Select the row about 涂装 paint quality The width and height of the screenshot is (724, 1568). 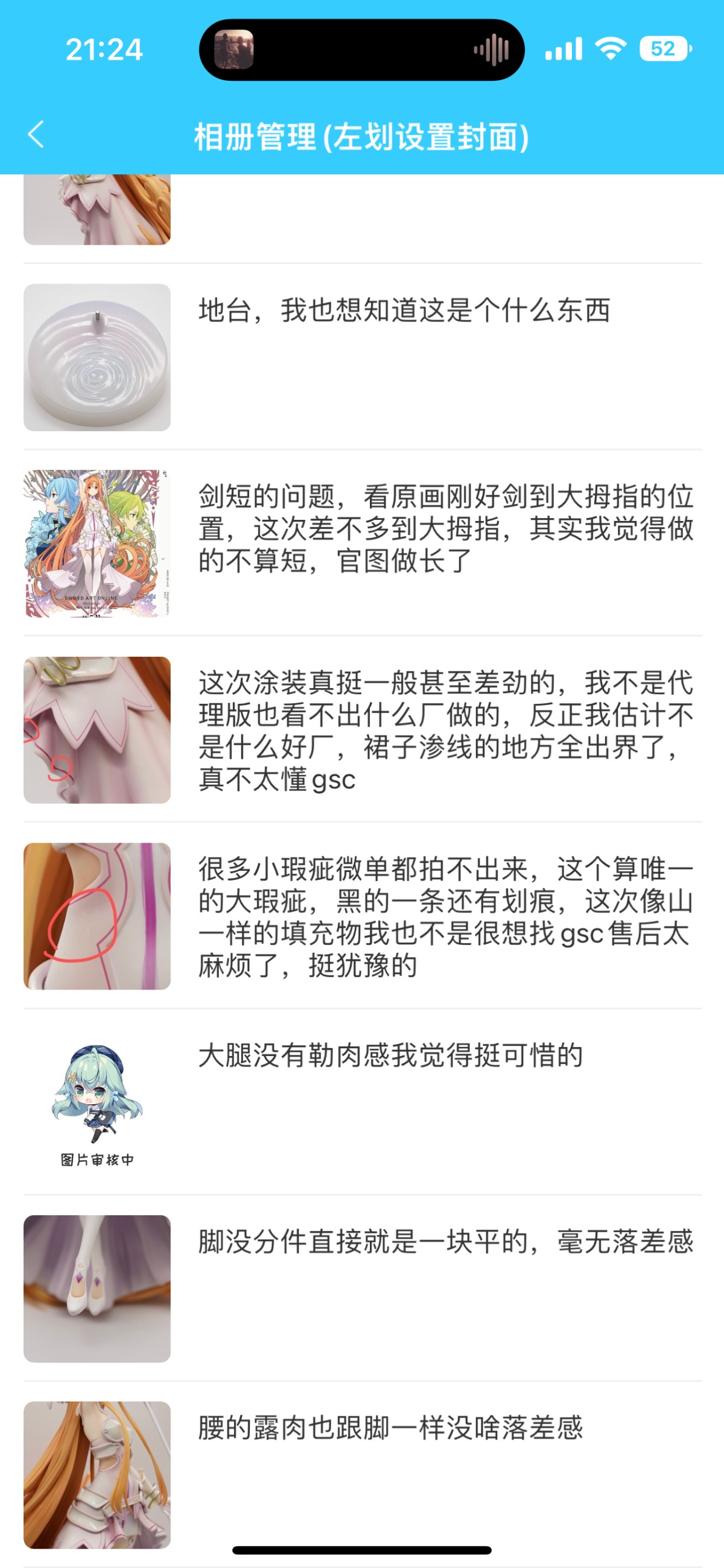[x=363, y=730]
